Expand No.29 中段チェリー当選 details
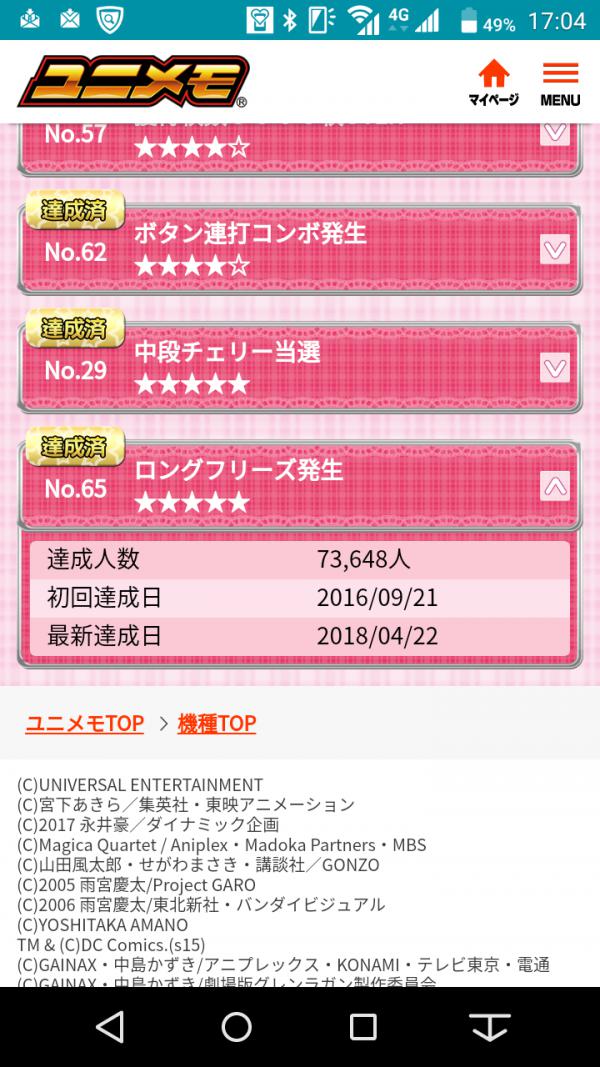The height and width of the screenshot is (1067, 600). coord(555,367)
